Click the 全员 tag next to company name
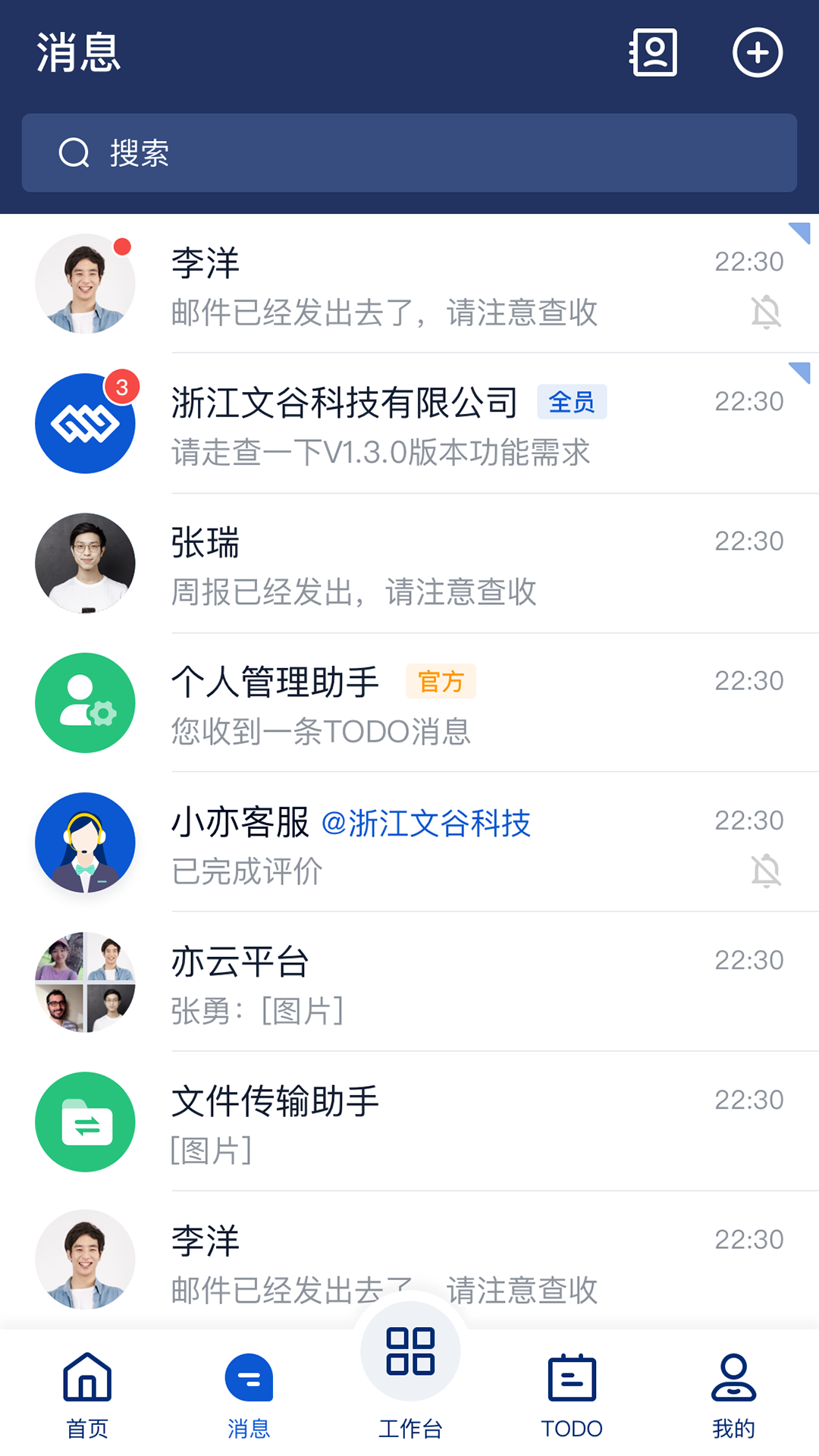Screen dimensions: 819x1456 click(x=573, y=402)
